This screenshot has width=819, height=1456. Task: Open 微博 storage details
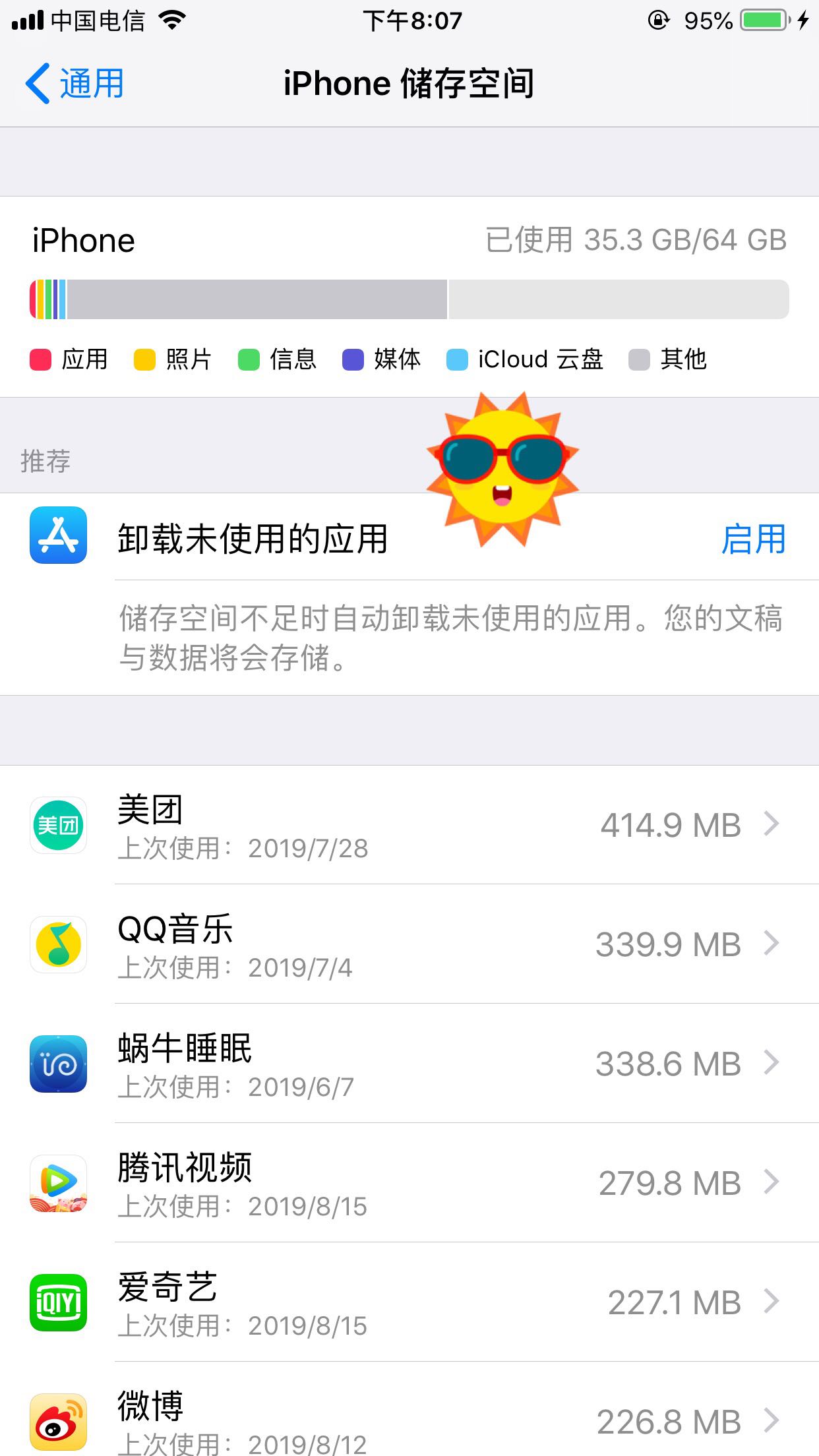(x=409, y=1419)
